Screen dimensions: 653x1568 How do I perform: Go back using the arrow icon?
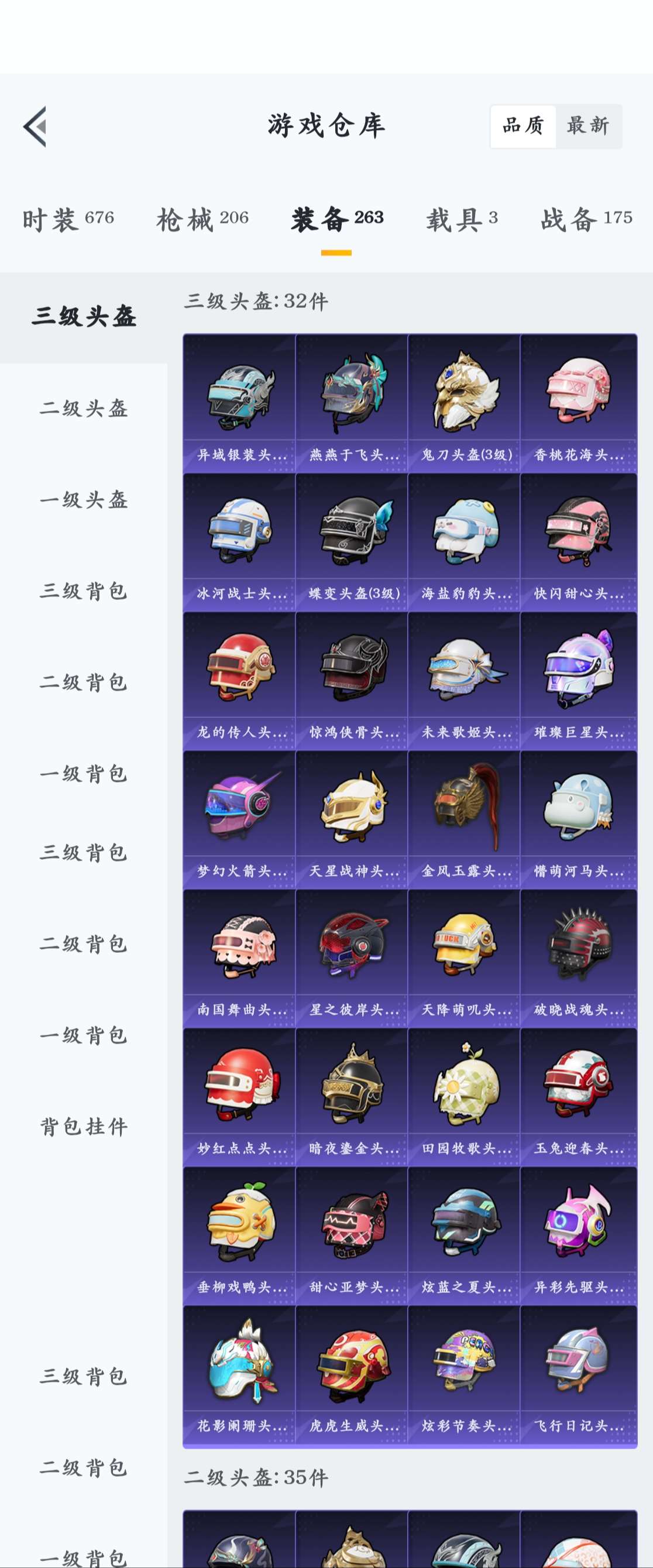click(x=35, y=126)
